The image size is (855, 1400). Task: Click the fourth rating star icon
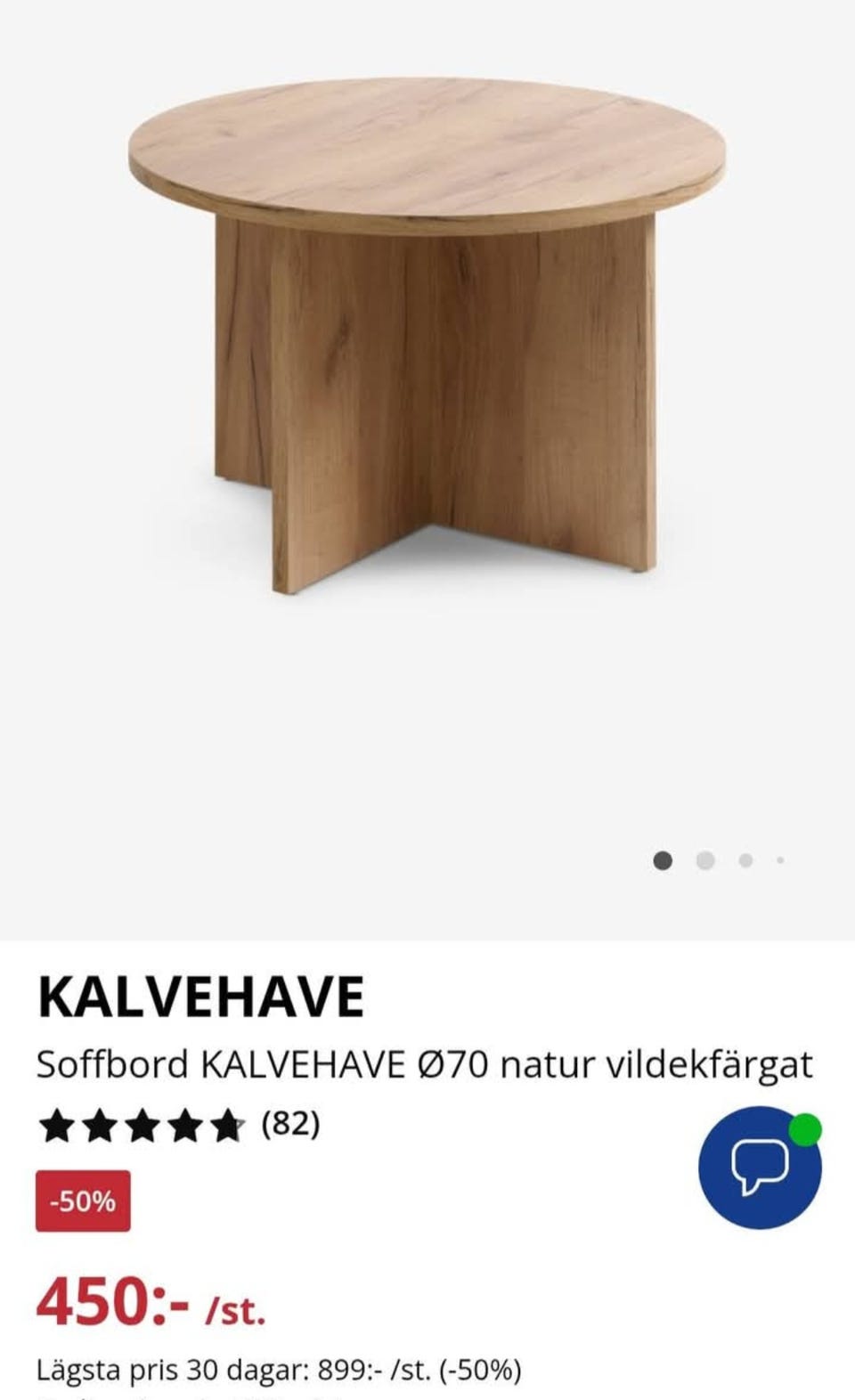click(184, 1125)
